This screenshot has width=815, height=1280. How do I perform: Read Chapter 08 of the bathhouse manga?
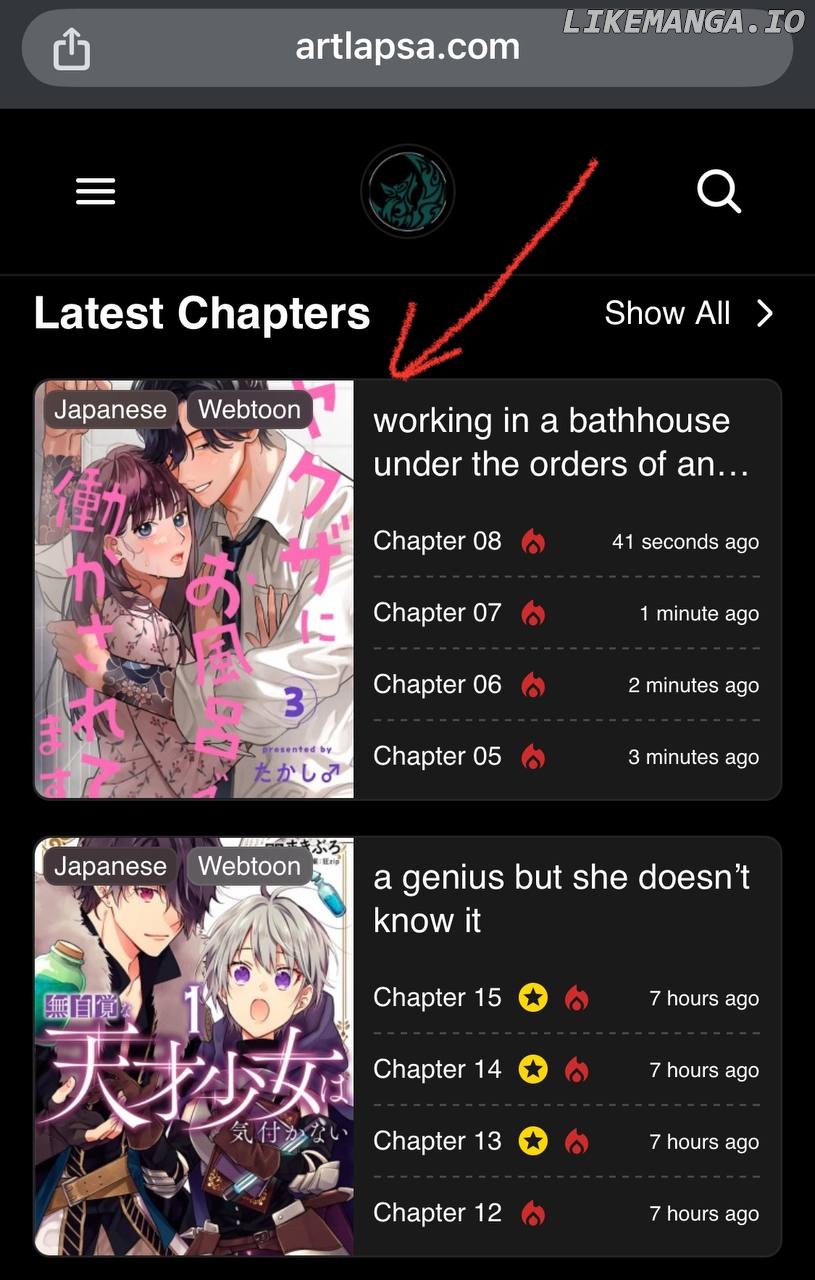(x=437, y=541)
